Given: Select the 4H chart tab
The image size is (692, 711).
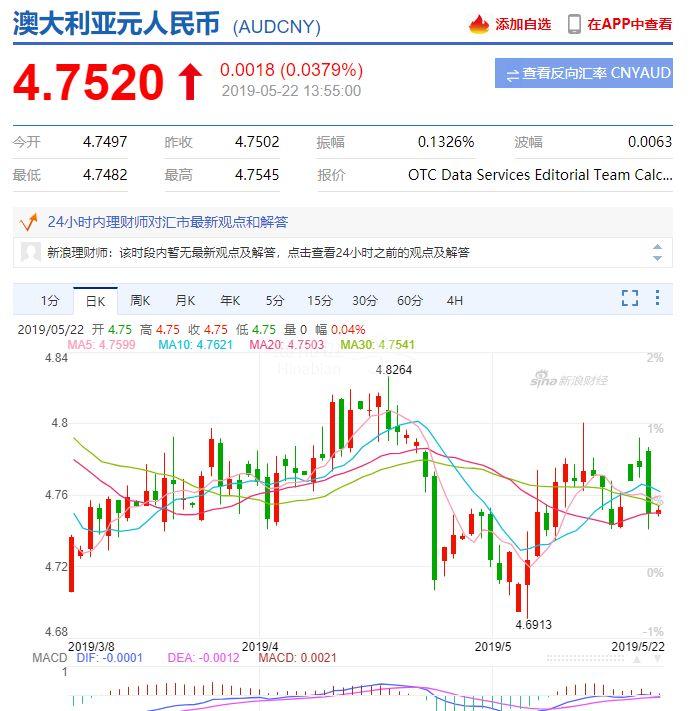Looking at the screenshot, I should tap(455, 300).
